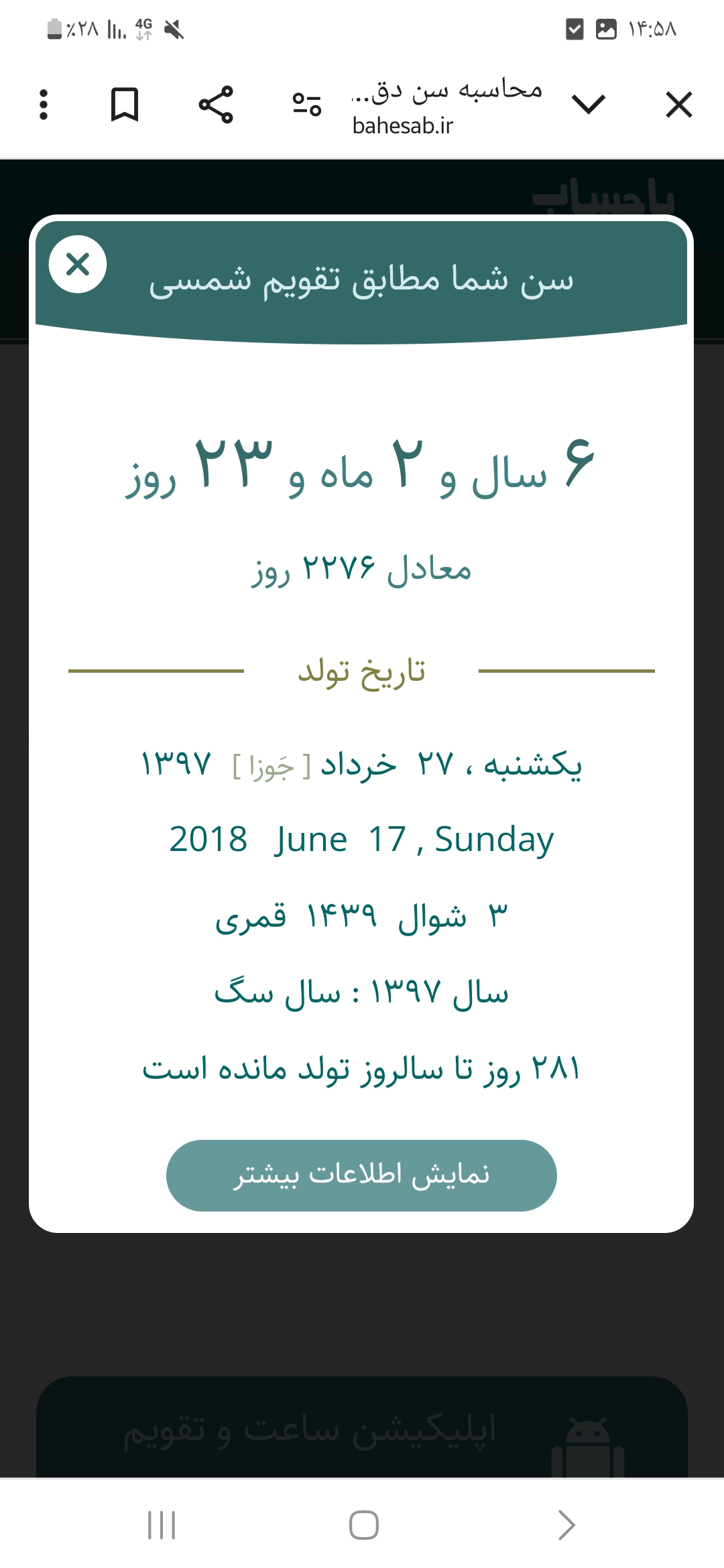Expand the page title chevron
This screenshot has height=1568, width=724.
point(589,105)
